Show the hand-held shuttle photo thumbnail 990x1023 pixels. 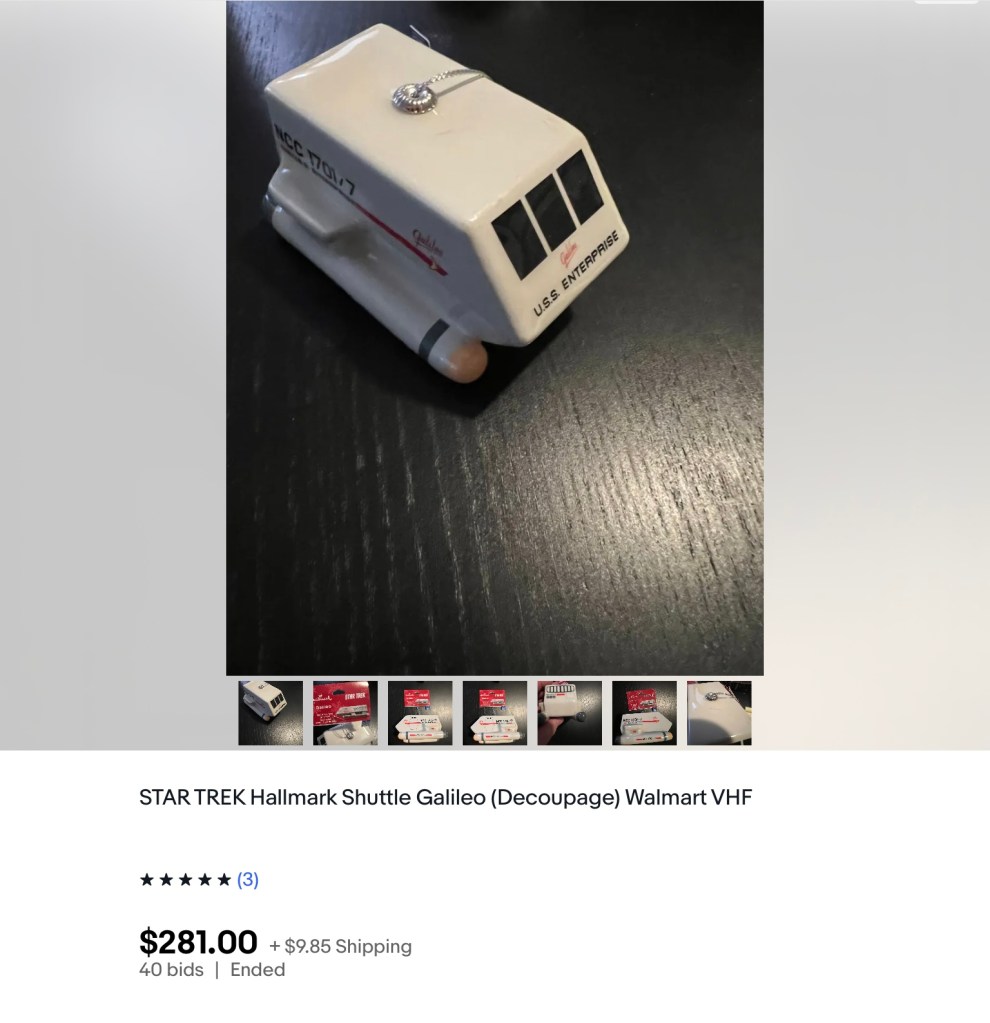569,713
